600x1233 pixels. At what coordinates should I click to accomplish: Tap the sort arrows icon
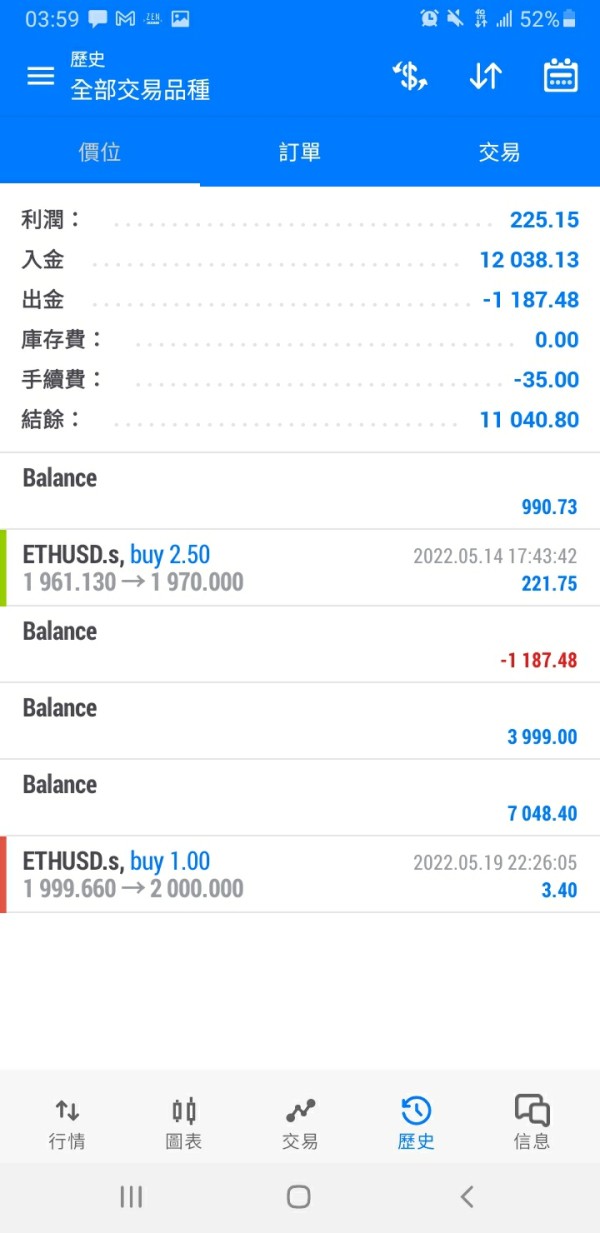click(x=485, y=76)
